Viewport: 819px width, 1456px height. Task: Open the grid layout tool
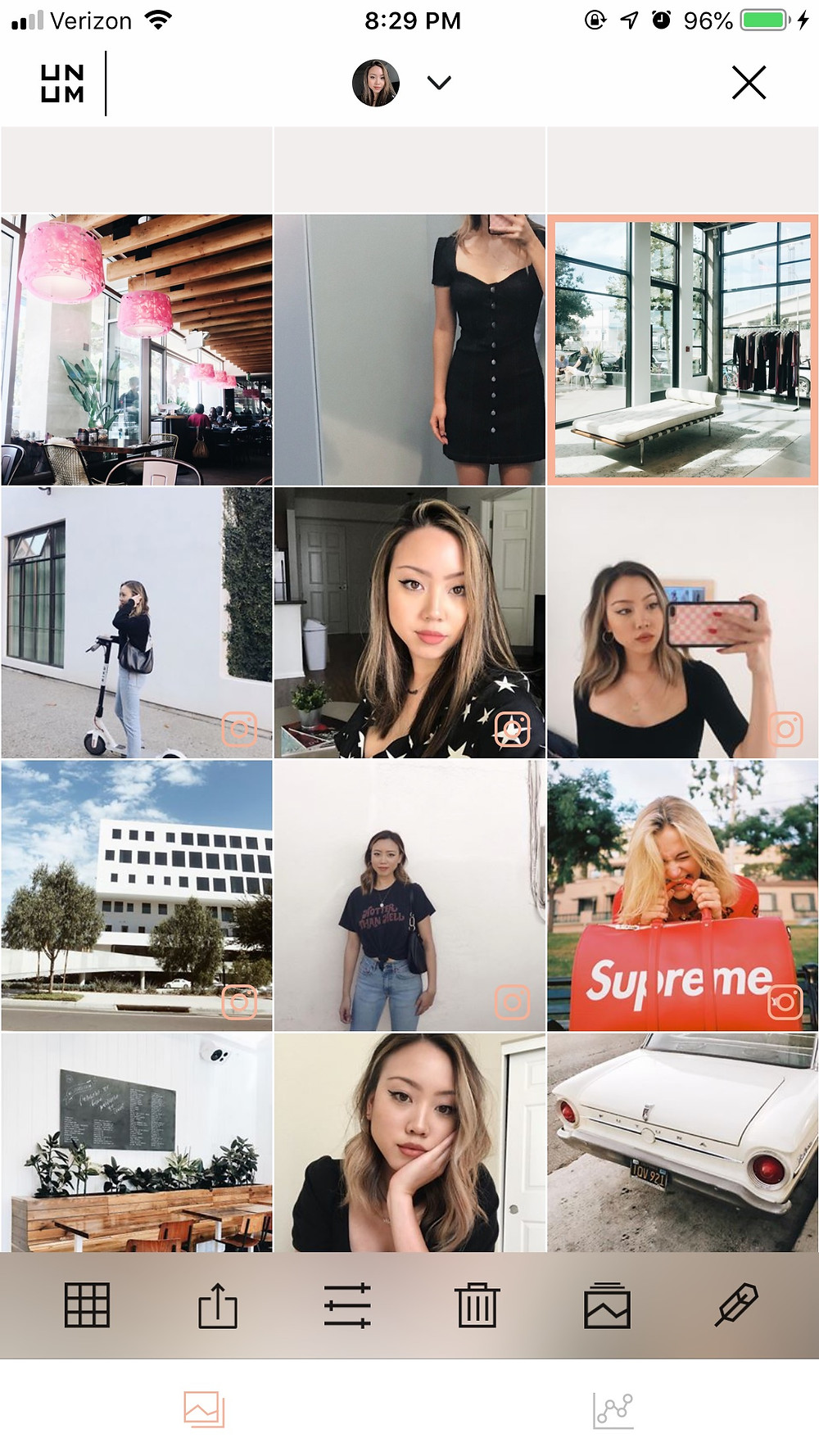click(87, 1305)
